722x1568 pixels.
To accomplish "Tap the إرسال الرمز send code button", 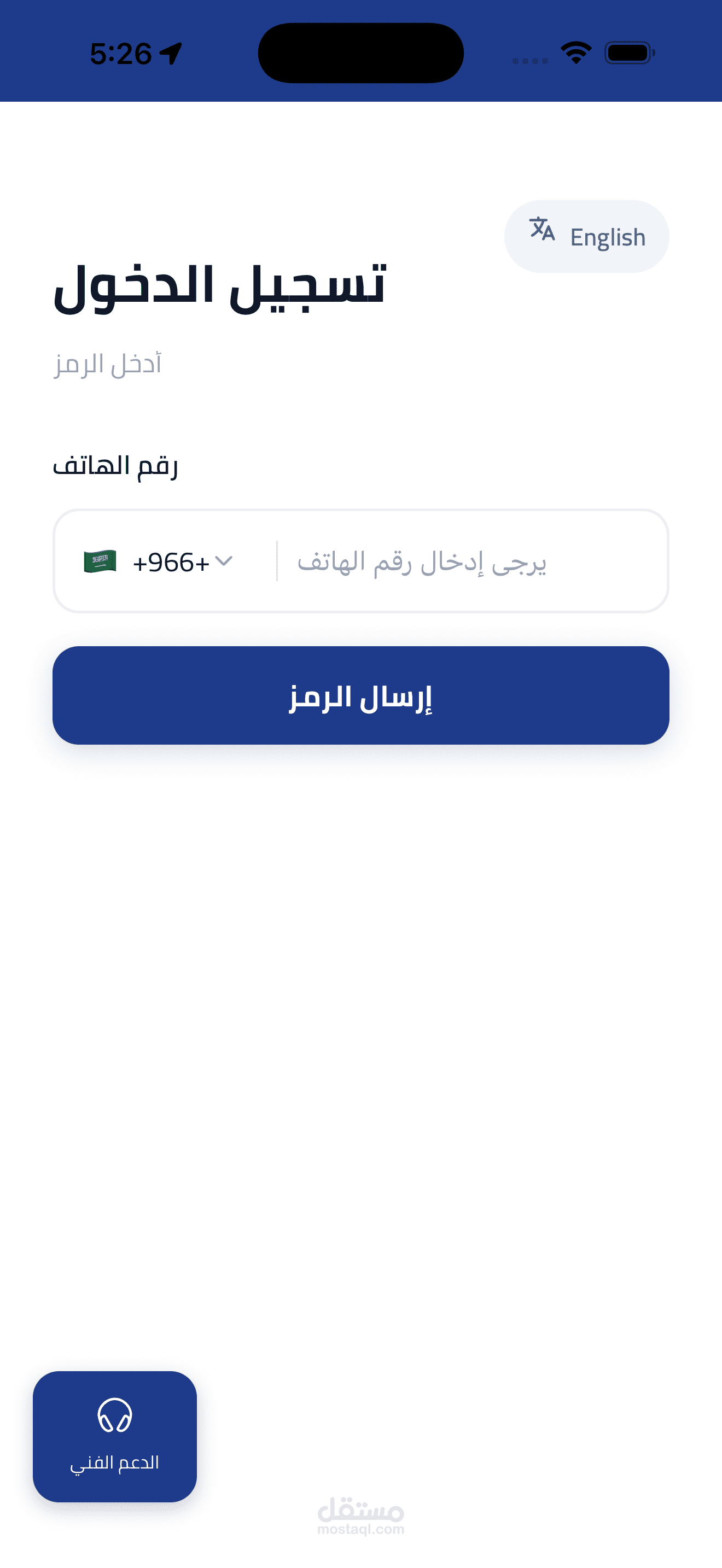I will [x=360, y=695].
